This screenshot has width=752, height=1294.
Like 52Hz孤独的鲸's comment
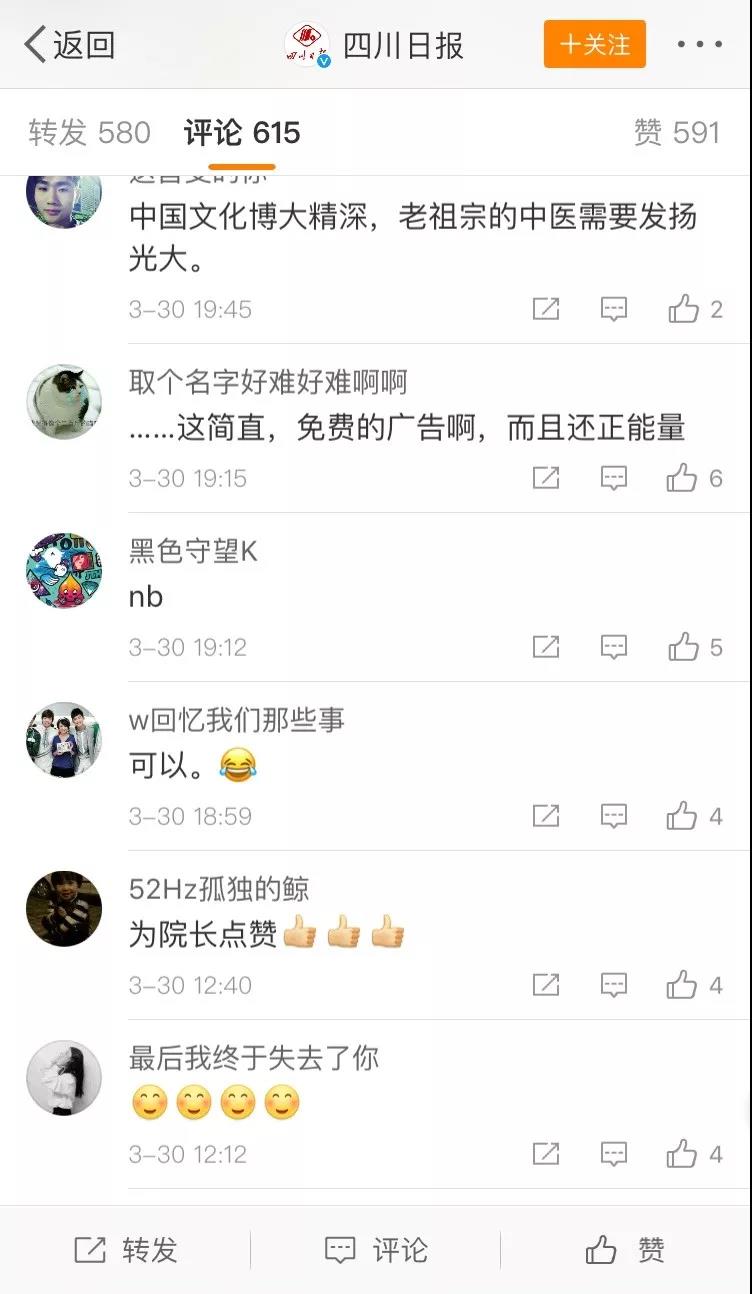684,986
